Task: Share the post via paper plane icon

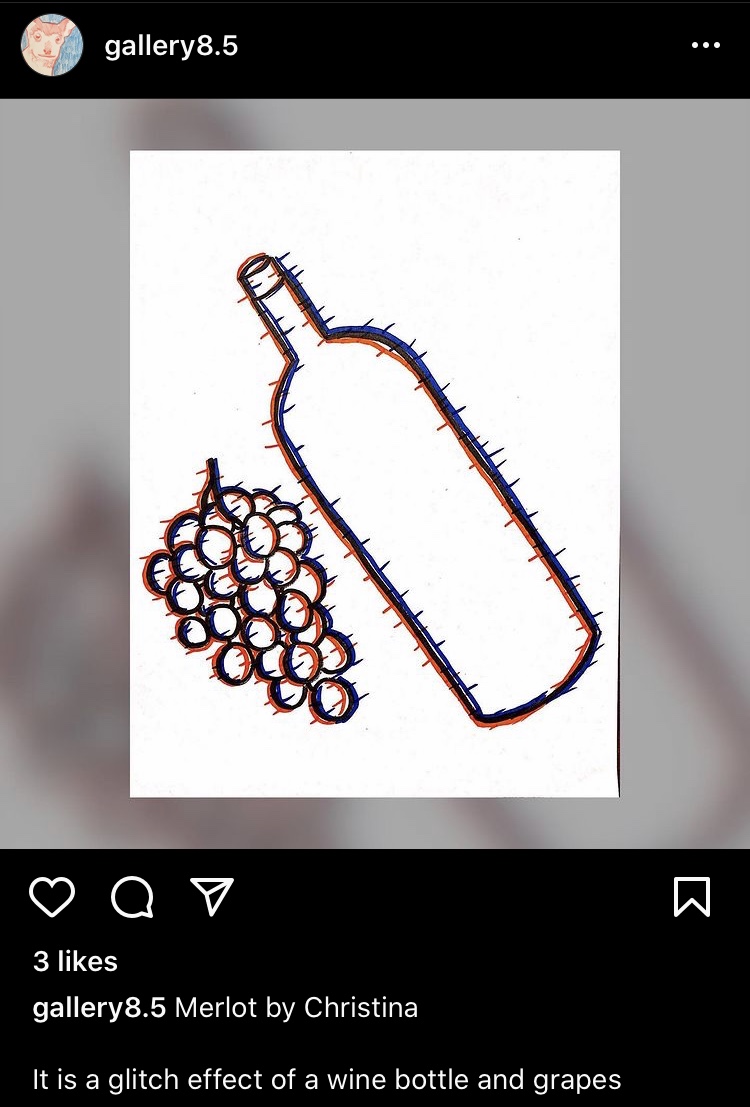Action: tap(212, 896)
